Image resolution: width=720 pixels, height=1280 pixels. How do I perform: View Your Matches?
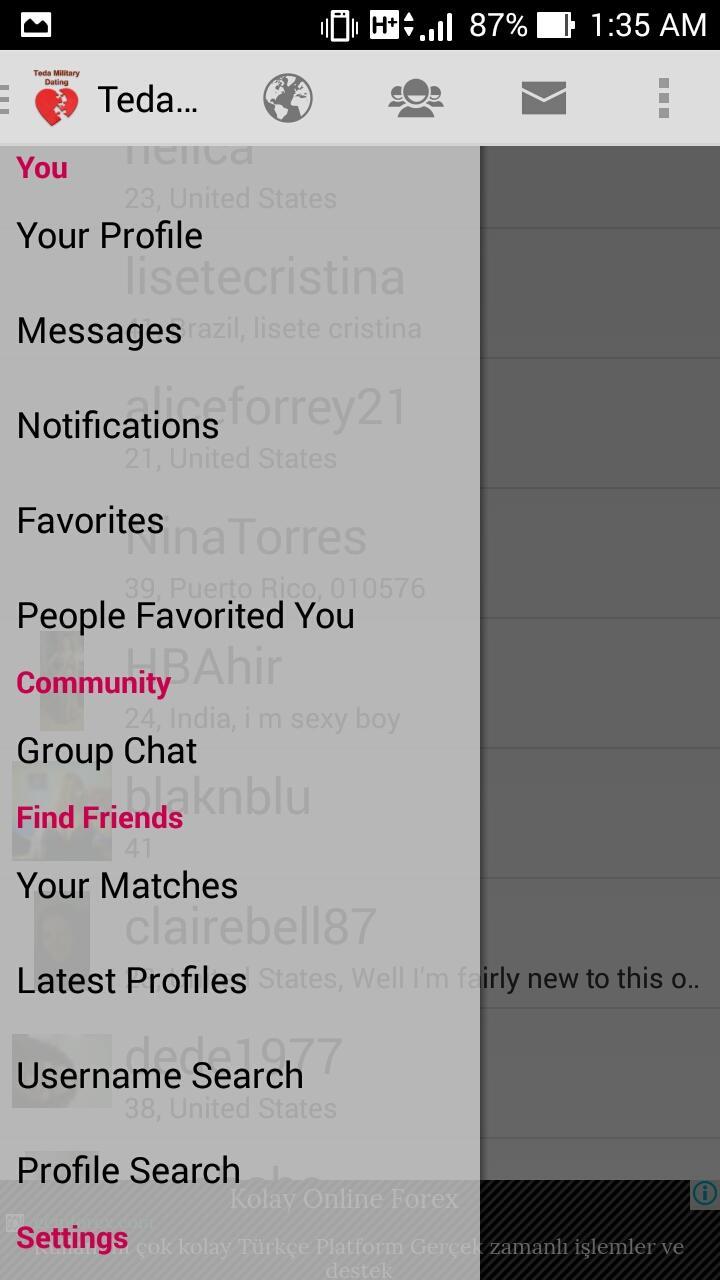point(126,885)
